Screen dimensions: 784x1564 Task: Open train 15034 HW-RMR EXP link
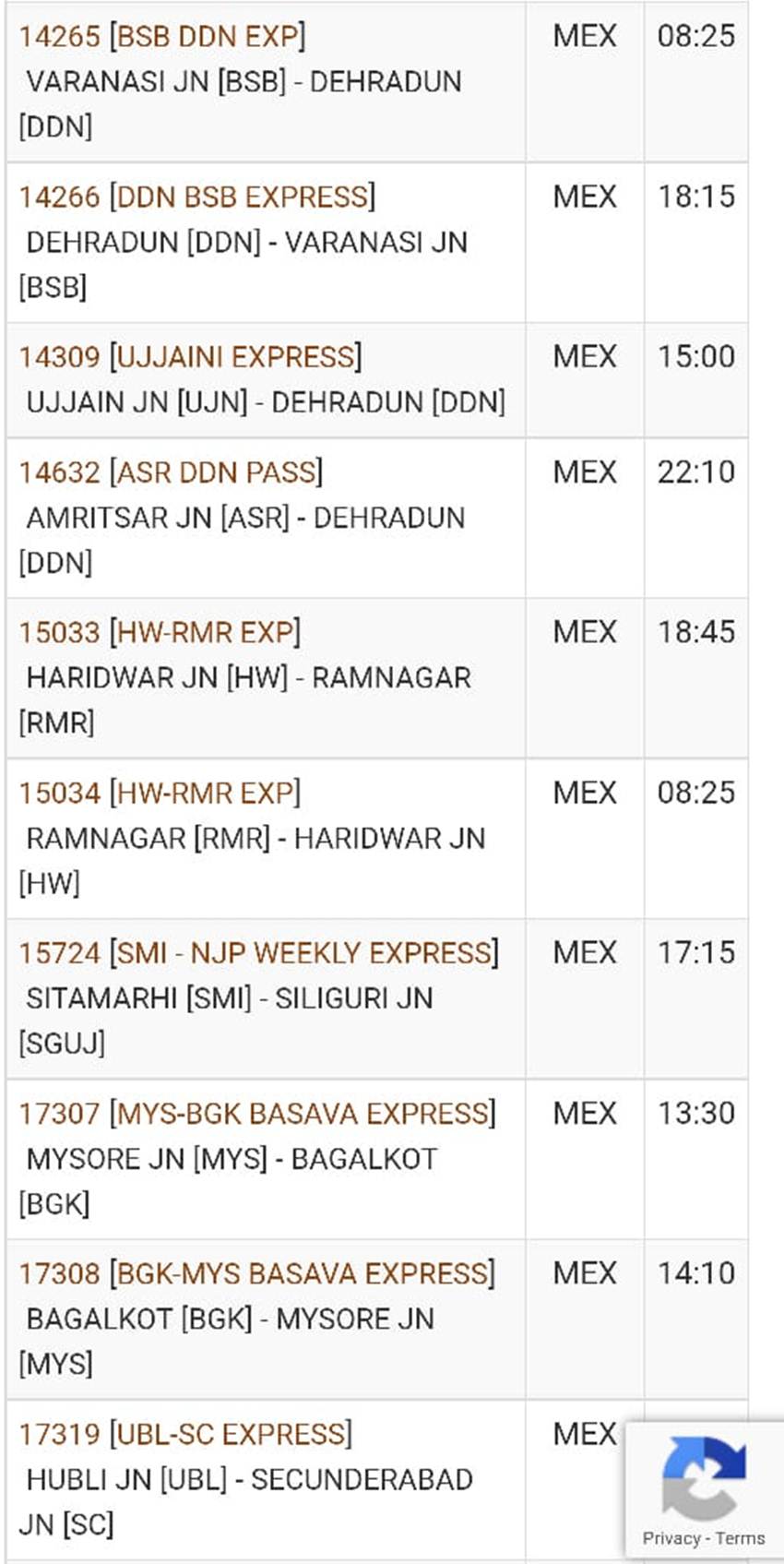(160, 793)
